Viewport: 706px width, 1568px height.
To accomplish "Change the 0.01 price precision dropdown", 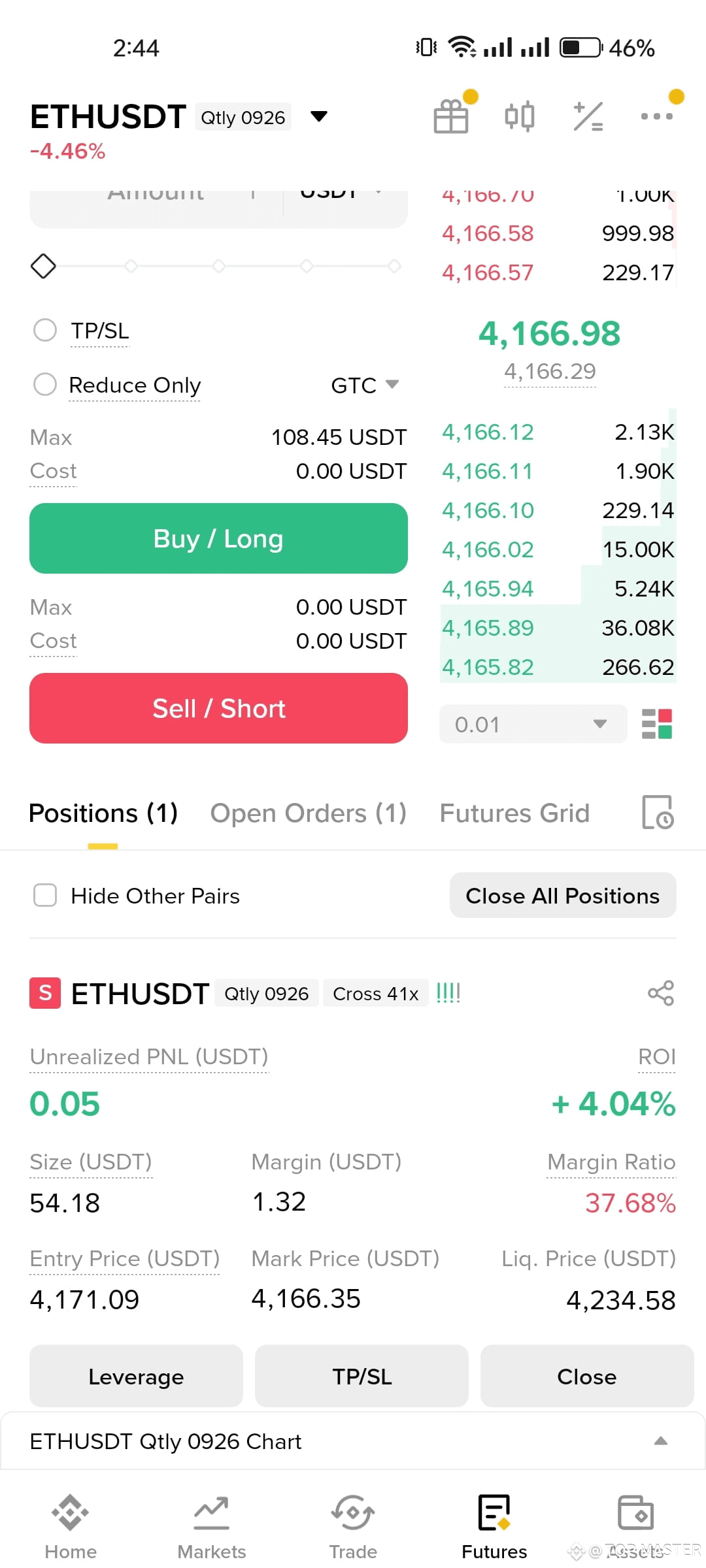I will [533, 724].
